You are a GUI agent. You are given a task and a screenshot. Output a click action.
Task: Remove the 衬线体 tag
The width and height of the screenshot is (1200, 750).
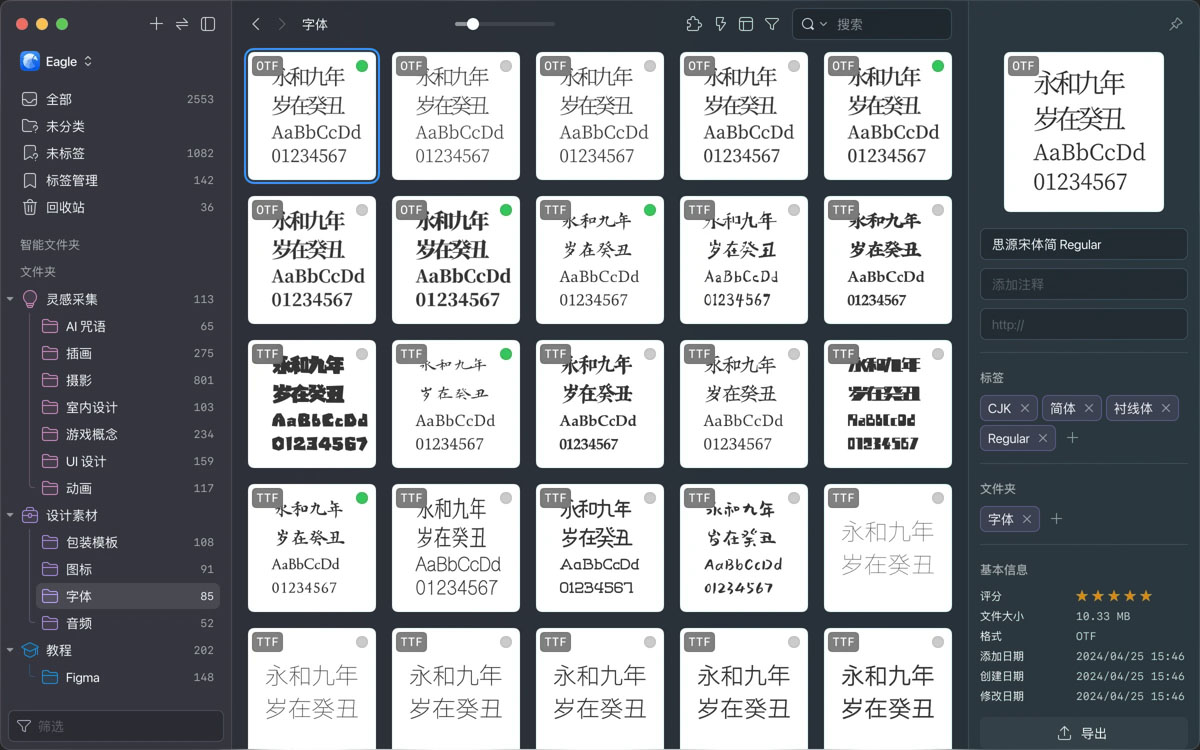[x=1166, y=408]
